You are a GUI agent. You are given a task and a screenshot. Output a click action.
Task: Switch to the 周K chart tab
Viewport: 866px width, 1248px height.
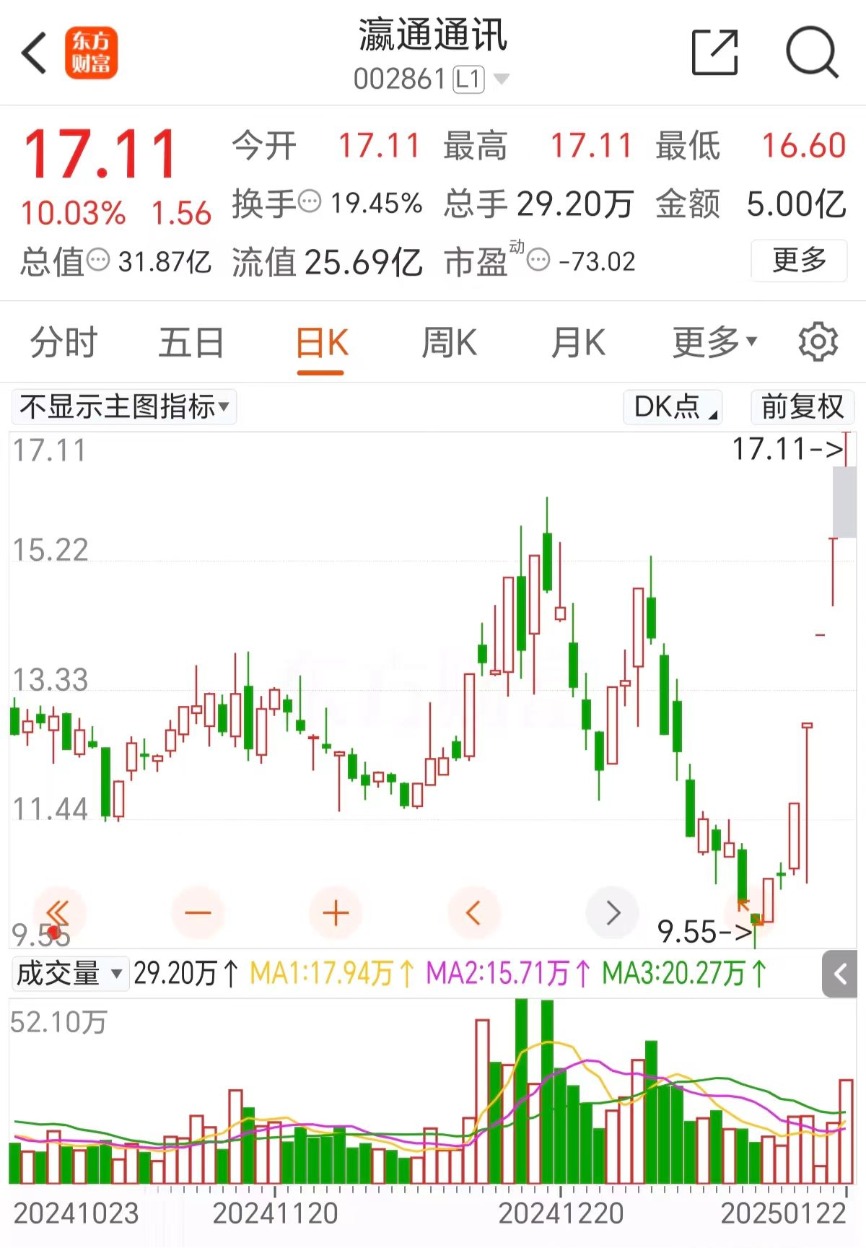(449, 342)
